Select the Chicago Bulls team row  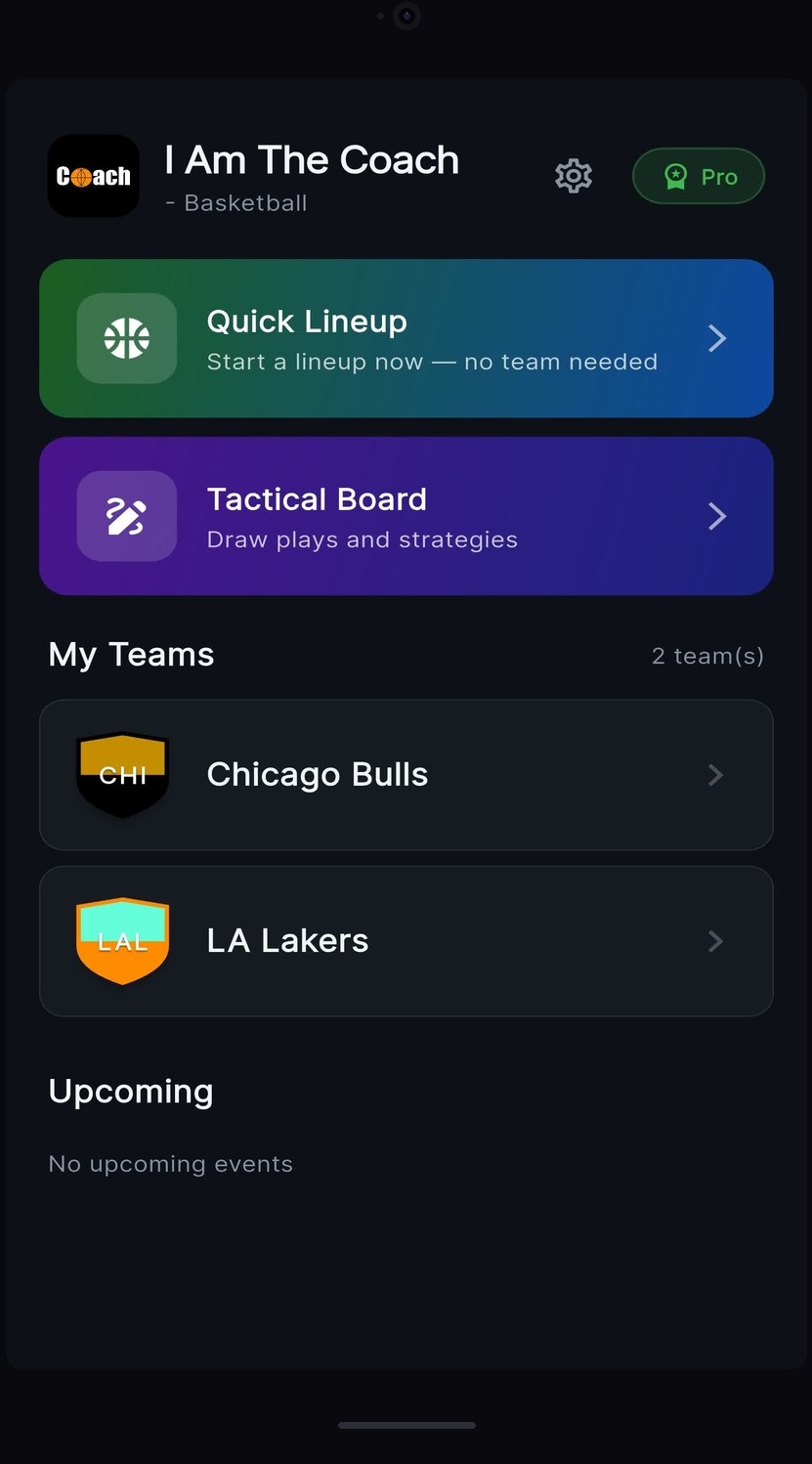click(x=406, y=774)
